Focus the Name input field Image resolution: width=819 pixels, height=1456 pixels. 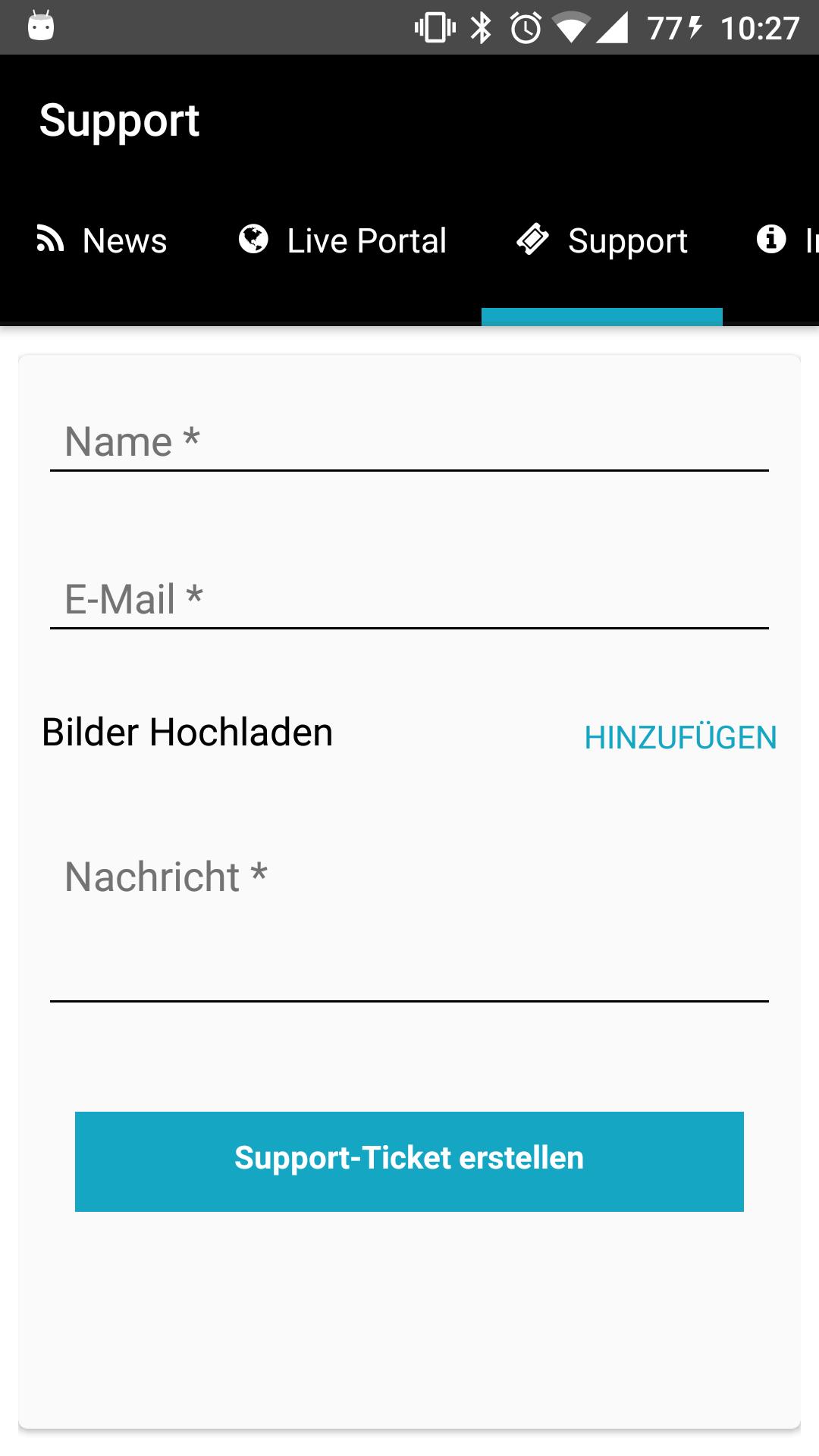pos(409,442)
